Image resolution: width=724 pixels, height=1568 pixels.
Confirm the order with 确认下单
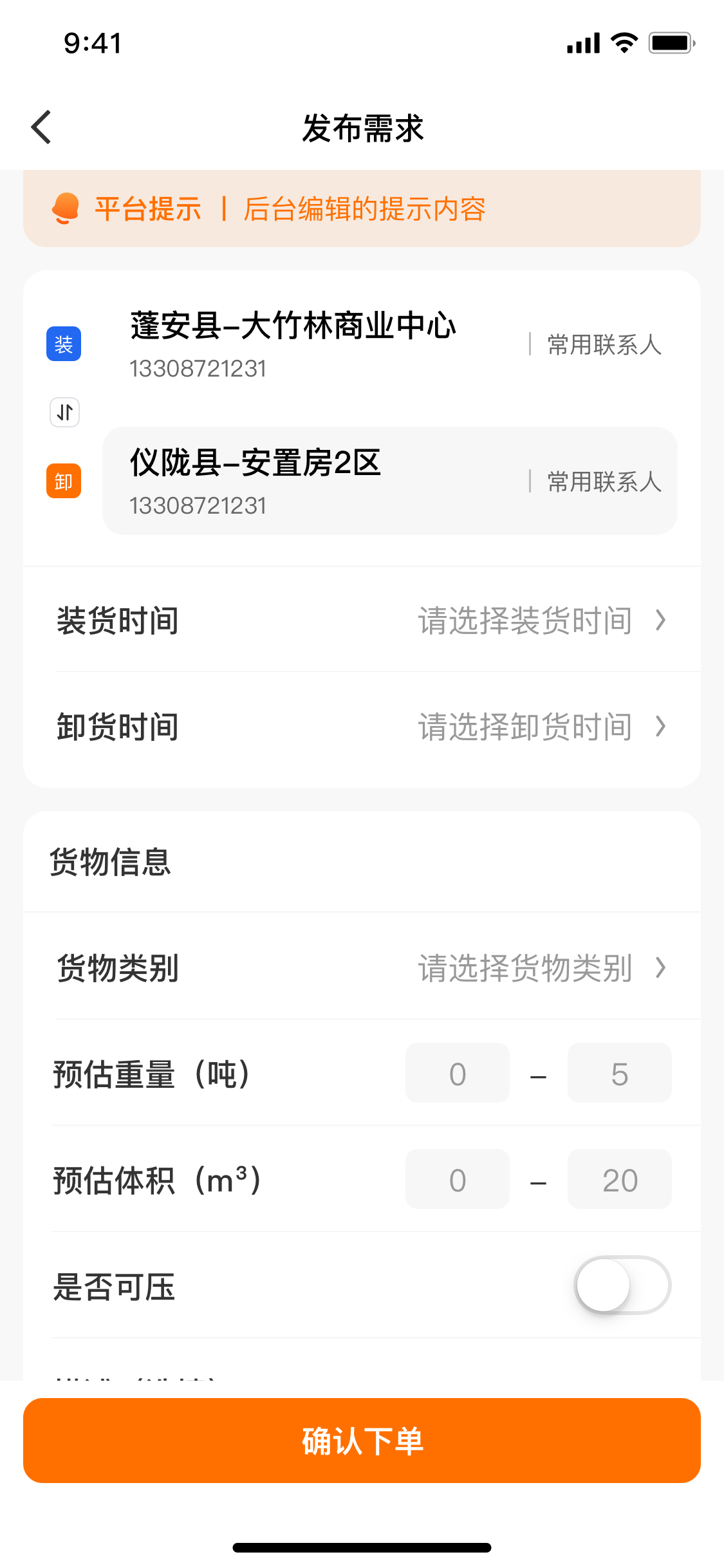click(362, 1441)
